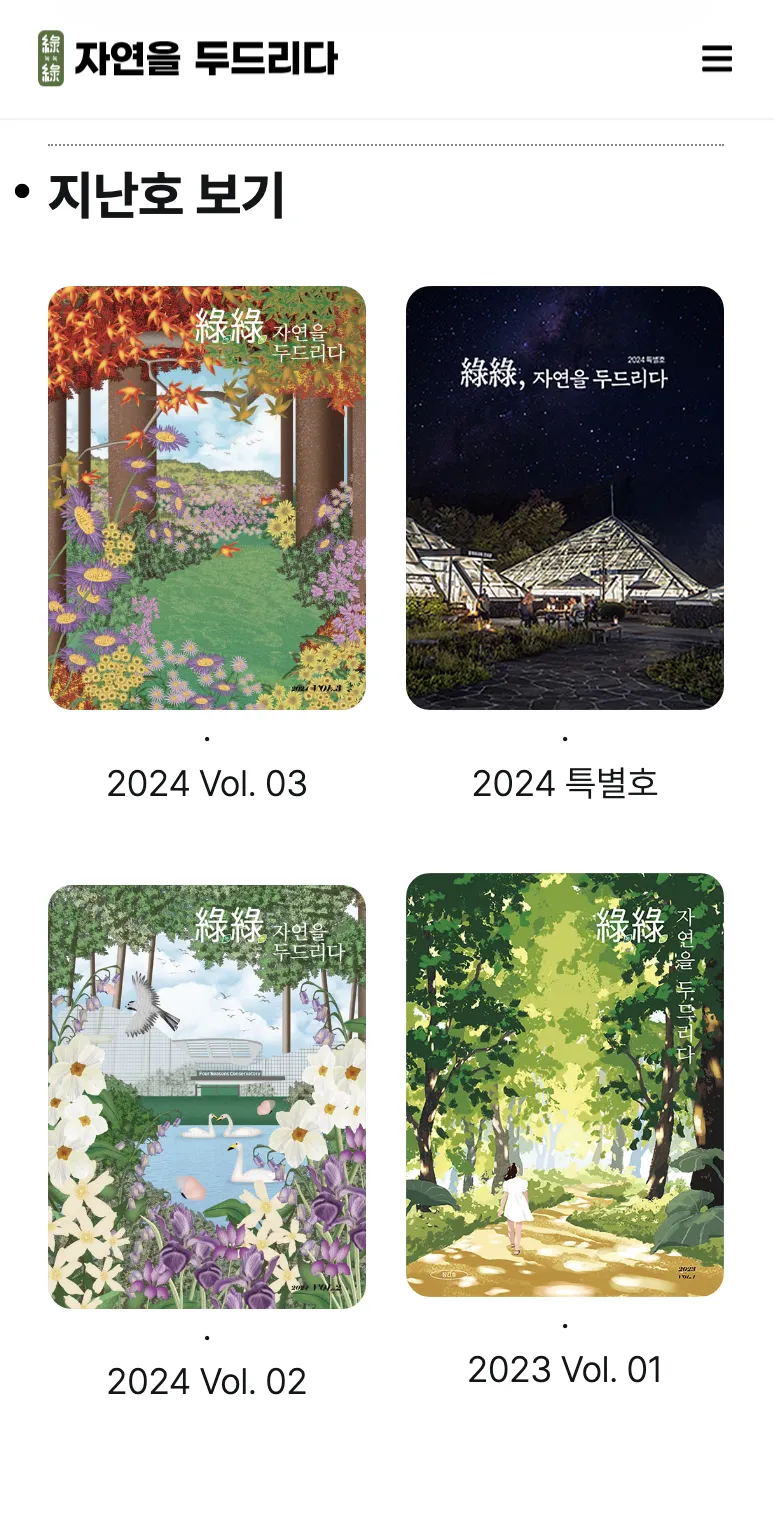This screenshot has width=774, height=1518.
Task: Select the 2024 Vol. 02 issue cover
Action: pyautogui.click(x=207, y=1096)
